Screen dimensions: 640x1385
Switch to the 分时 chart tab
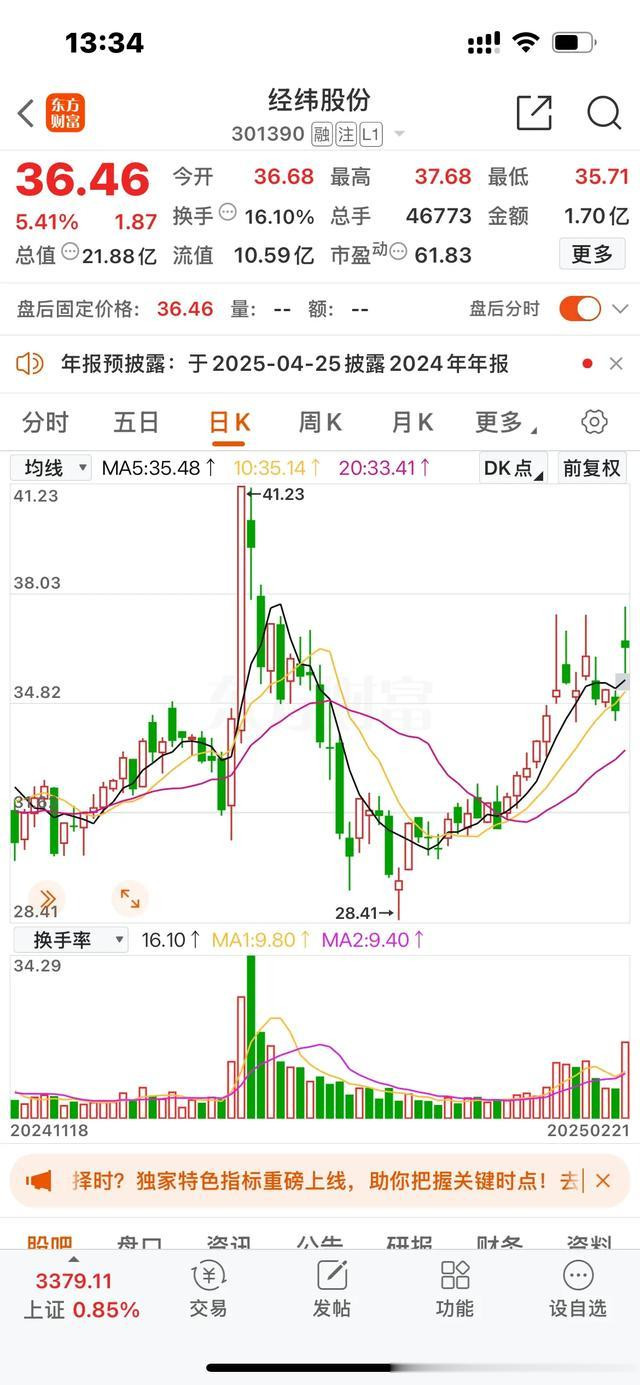pyautogui.click(x=45, y=423)
